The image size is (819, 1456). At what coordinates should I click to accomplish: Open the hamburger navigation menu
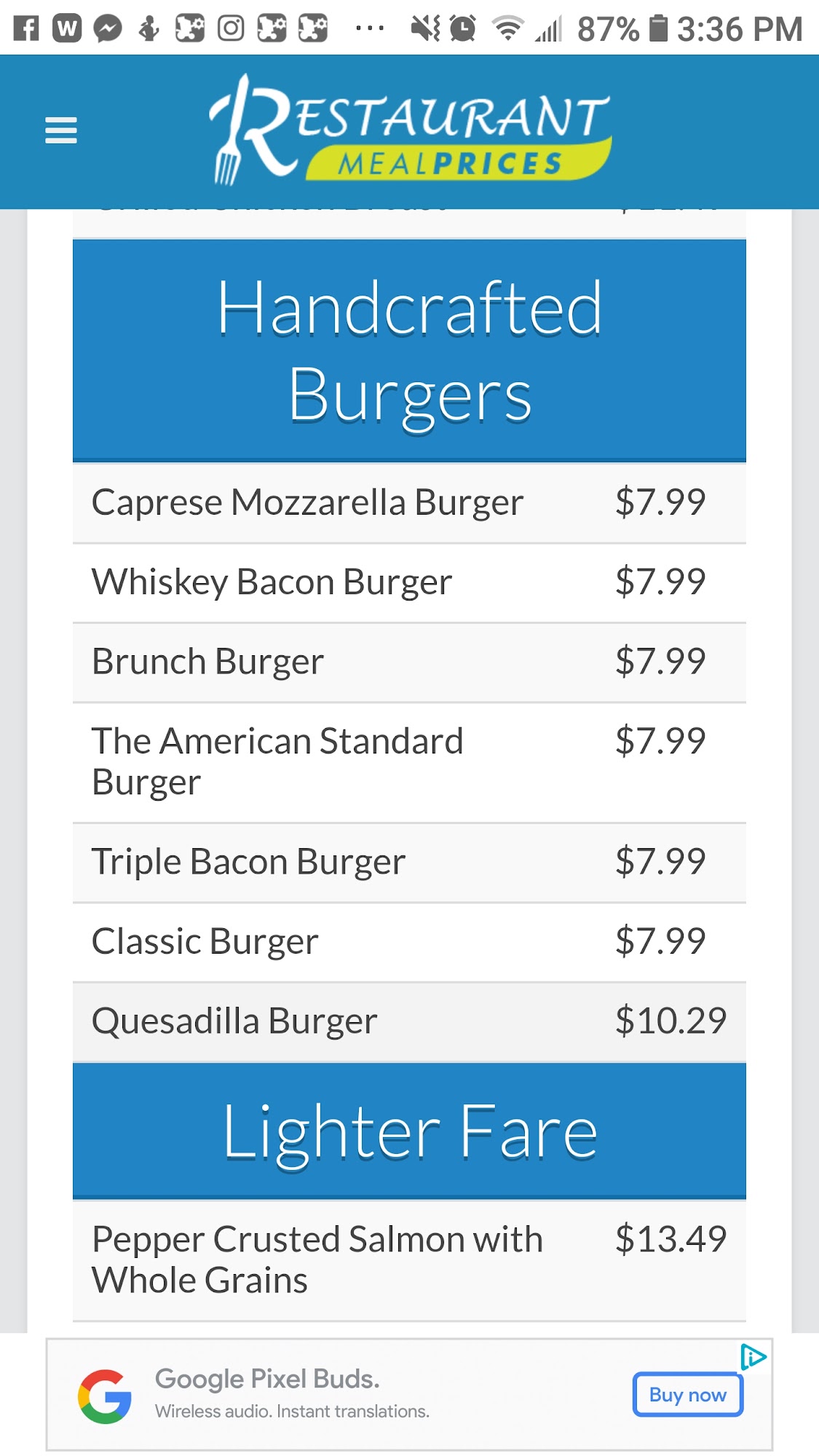tap(61, 131)
